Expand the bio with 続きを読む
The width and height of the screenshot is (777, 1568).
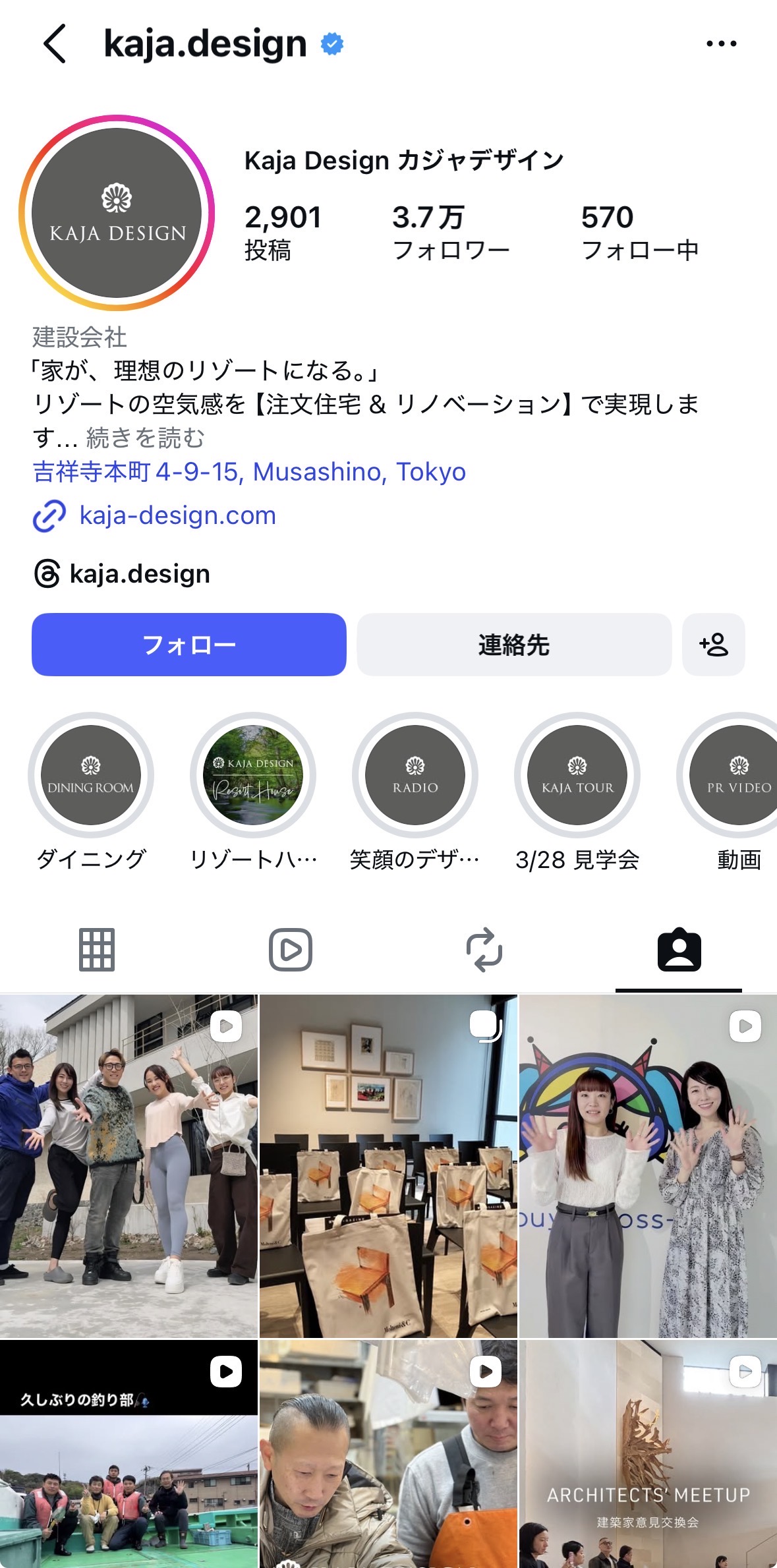coord(146,437)
